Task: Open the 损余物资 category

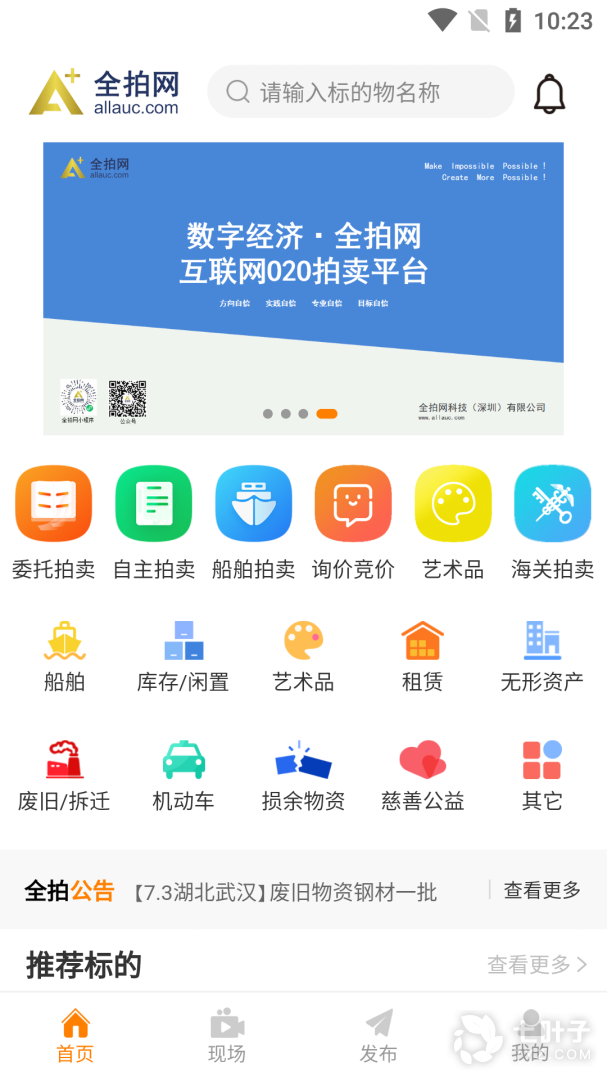Action: [x=303, y=775]
